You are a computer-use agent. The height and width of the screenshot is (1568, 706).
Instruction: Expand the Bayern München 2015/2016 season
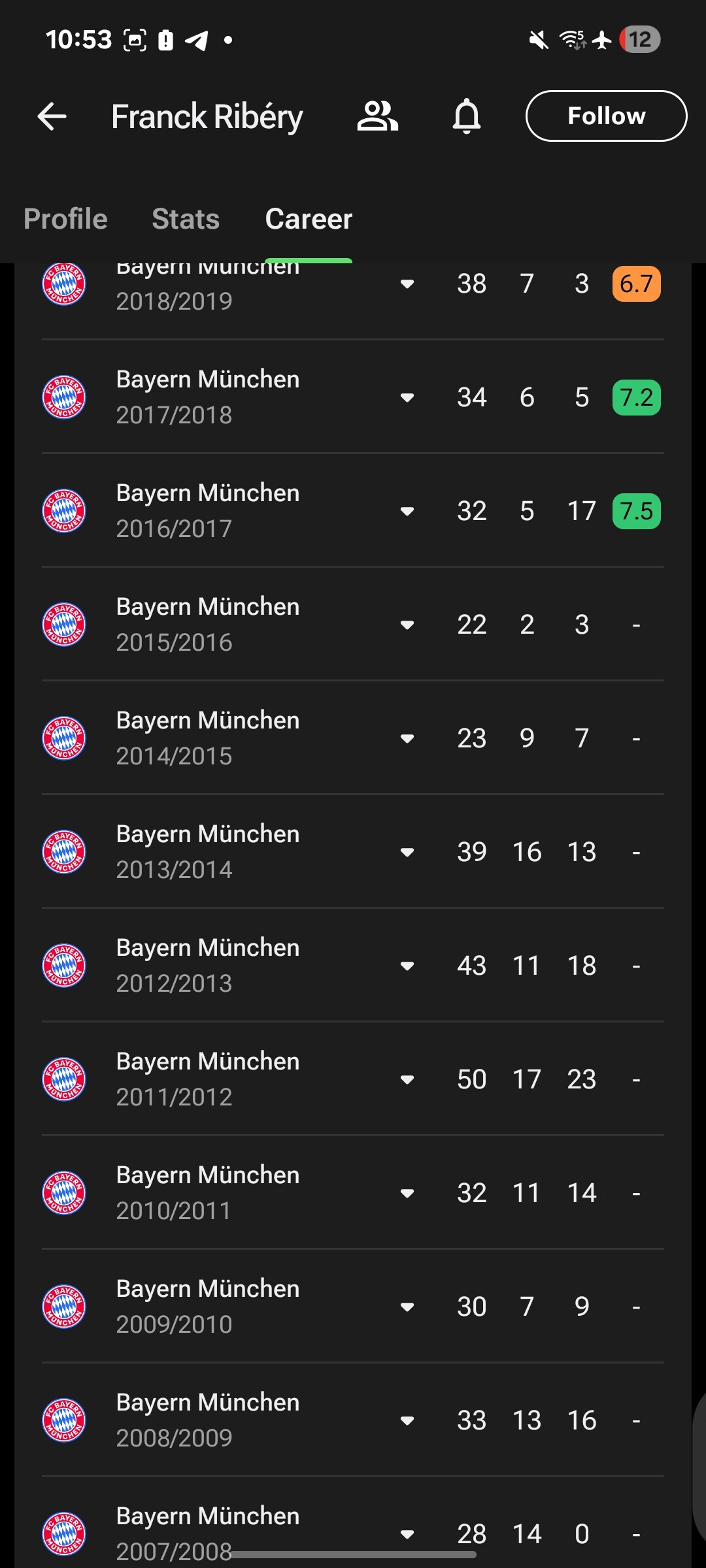coord(407,625)
